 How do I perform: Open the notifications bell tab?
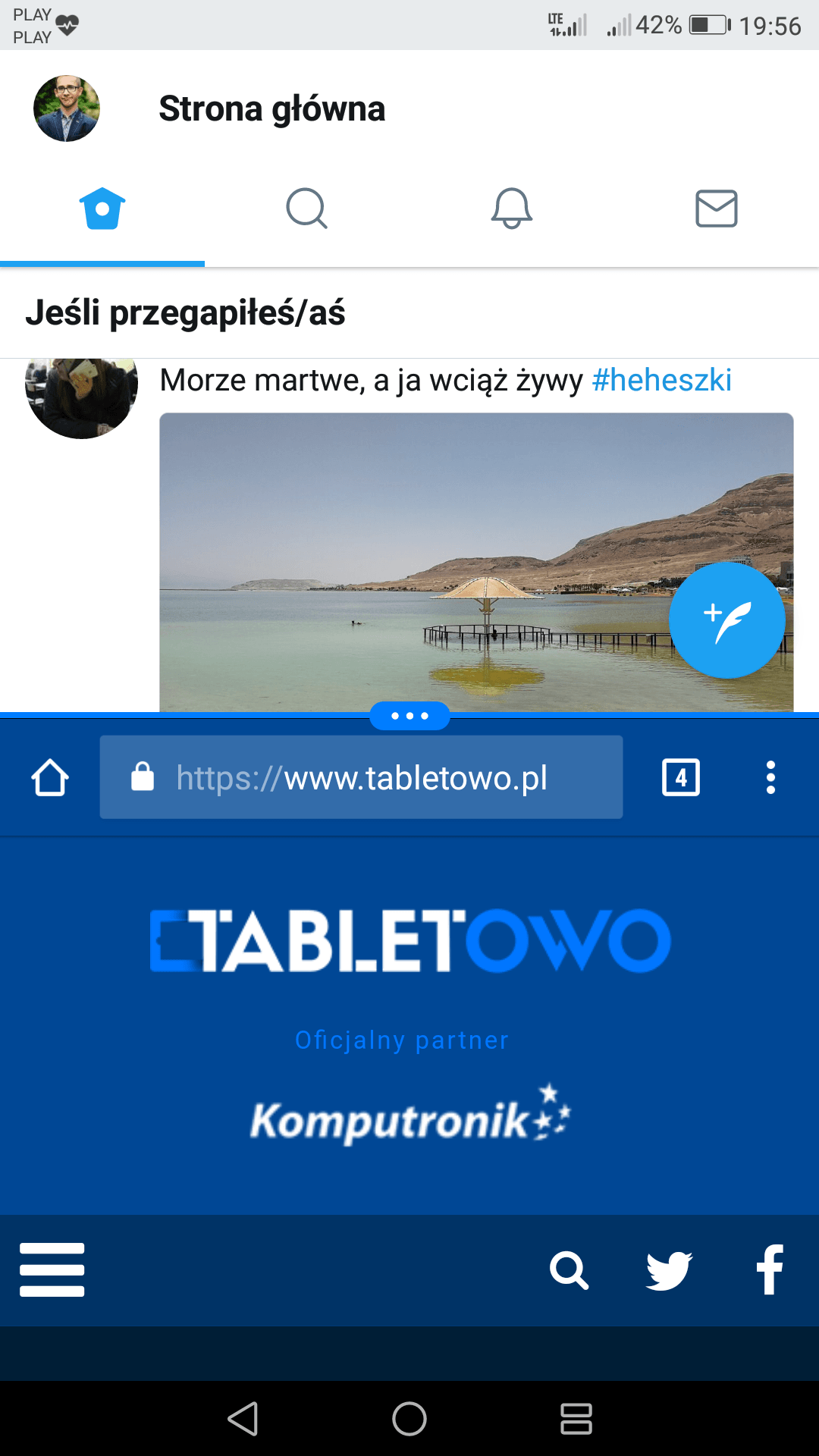pyautogui.click(x=512, y=209)
